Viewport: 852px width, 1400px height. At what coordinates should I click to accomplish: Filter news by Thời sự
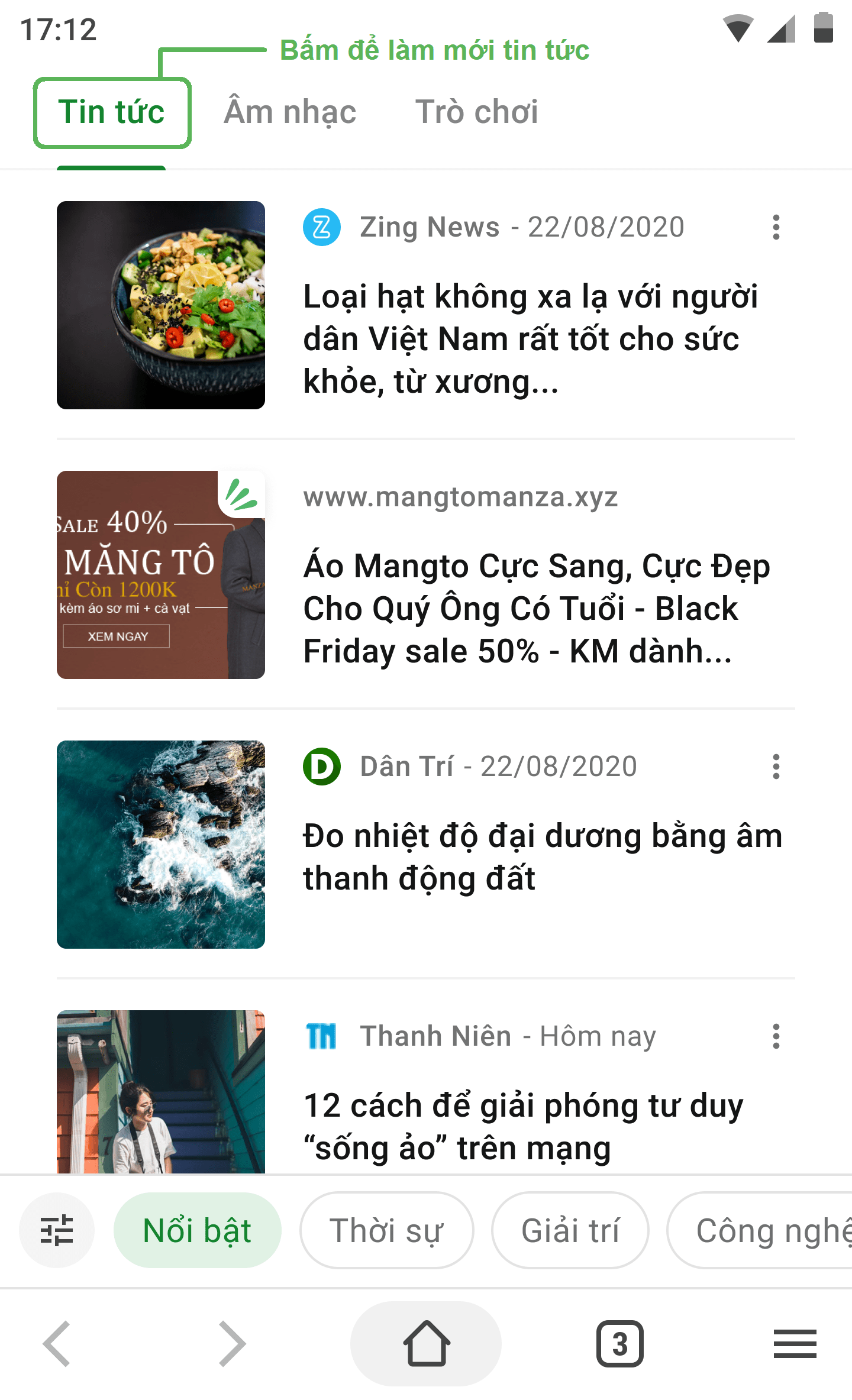pos(386,1230)
